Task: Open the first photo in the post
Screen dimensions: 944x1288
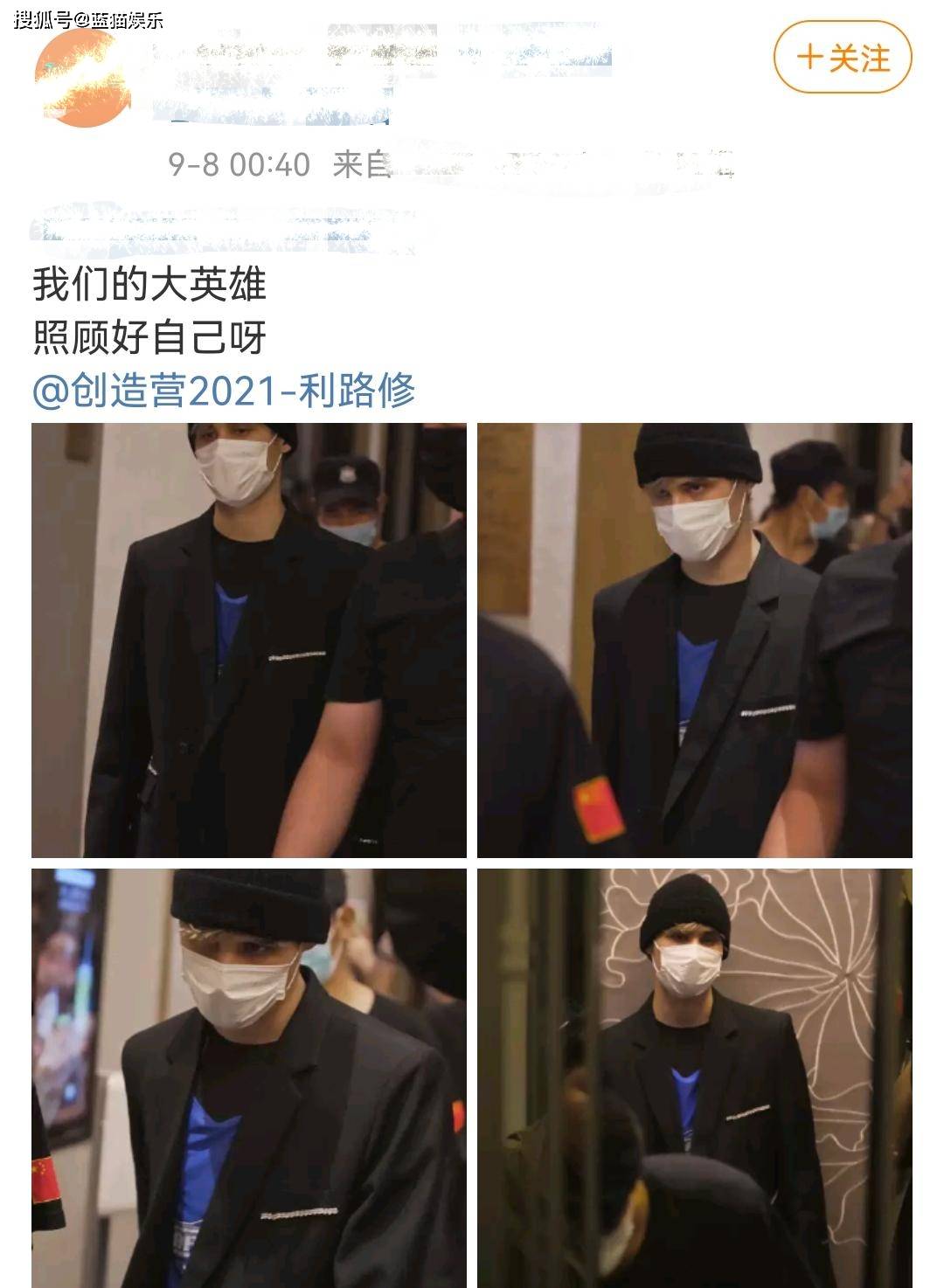Action: tap(249, 641)
